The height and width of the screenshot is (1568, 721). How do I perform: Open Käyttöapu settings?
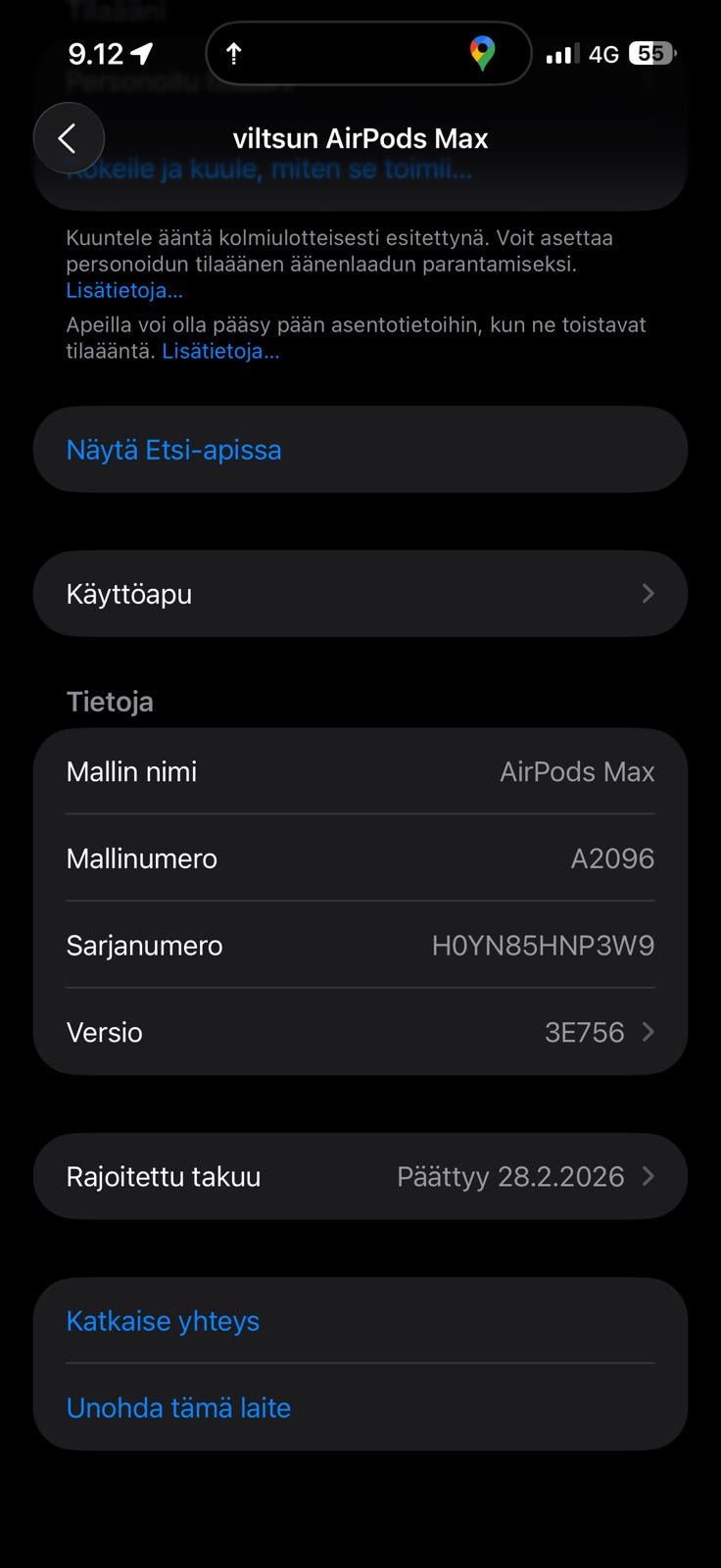pyautogui.click(x=360, y=594)
